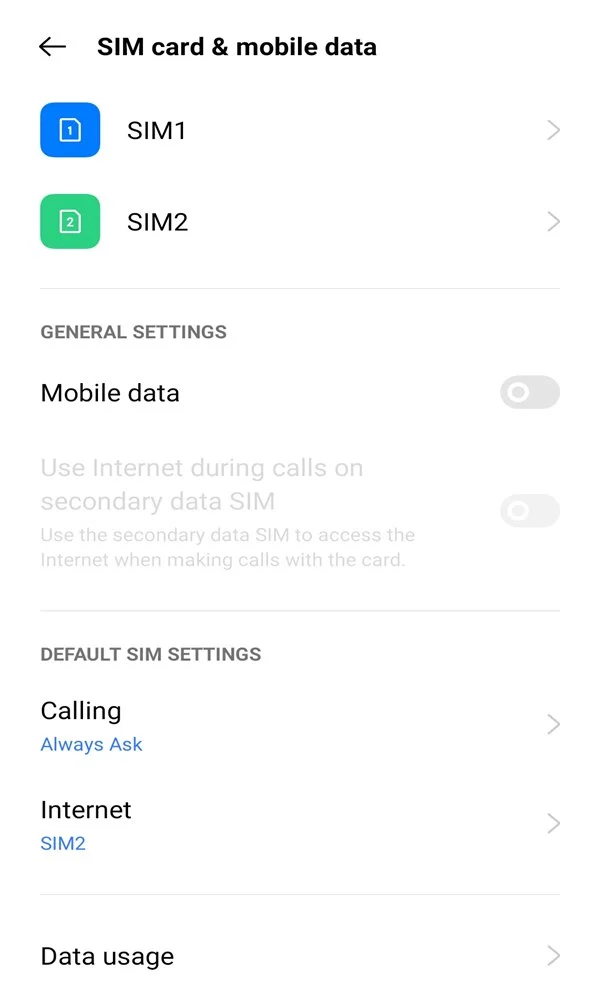Open Data usage

300,956
